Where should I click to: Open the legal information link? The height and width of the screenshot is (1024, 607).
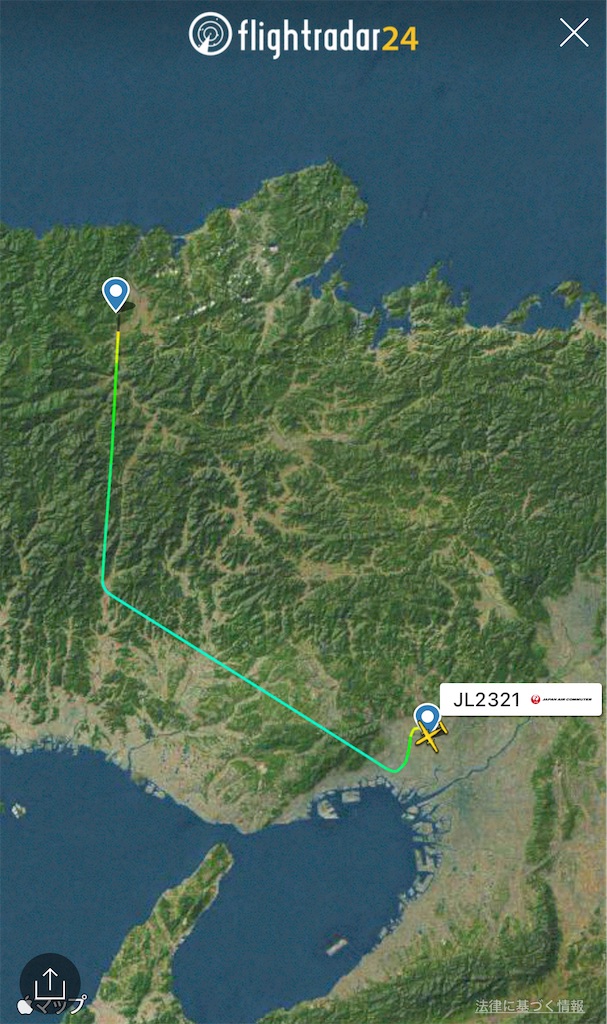(x=529, y=1006)
